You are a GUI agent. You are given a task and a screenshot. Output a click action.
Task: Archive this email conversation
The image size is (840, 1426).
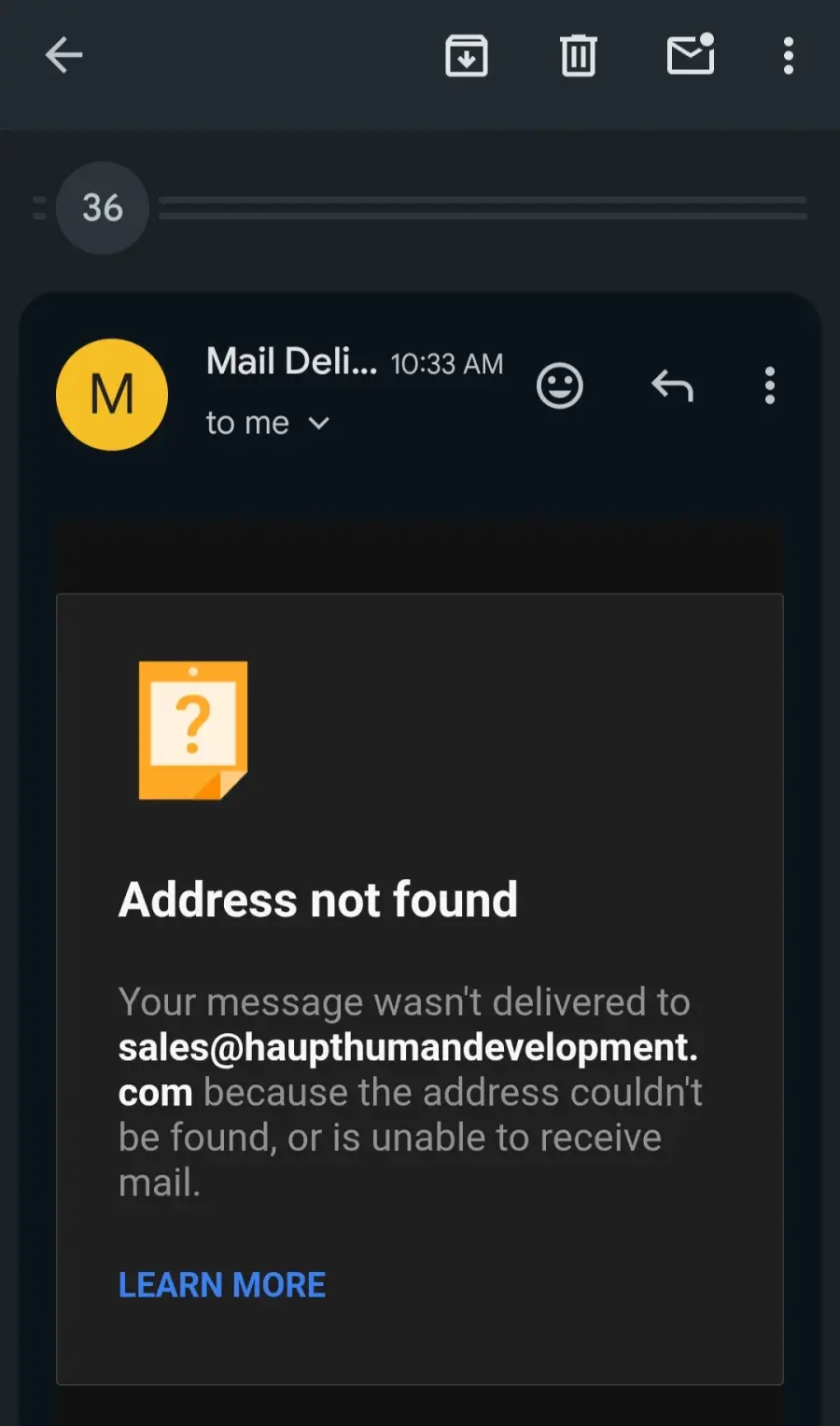tap(467, 55)
